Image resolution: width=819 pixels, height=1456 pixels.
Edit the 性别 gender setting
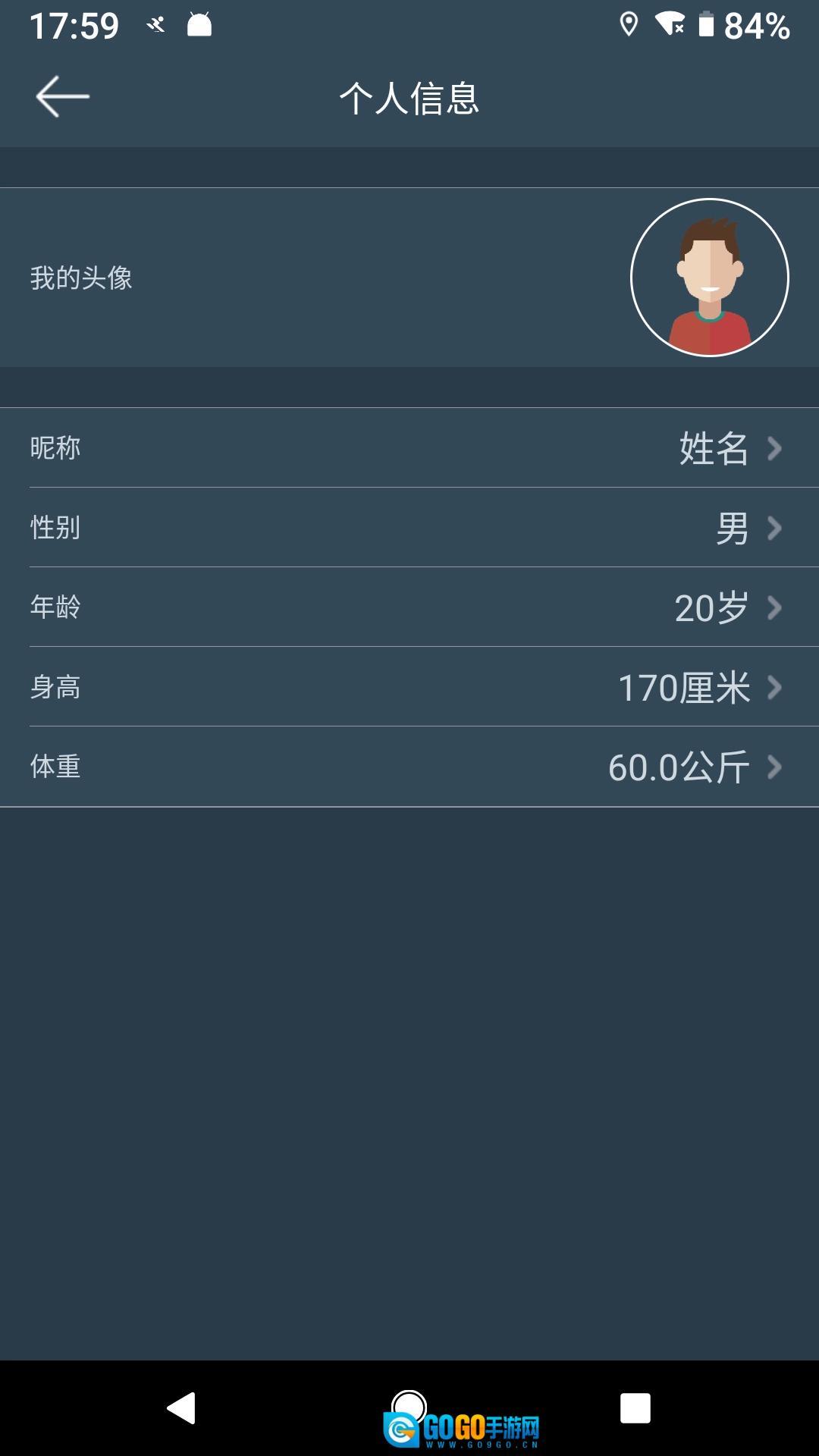pyautogui.click(x=409, y=528)
